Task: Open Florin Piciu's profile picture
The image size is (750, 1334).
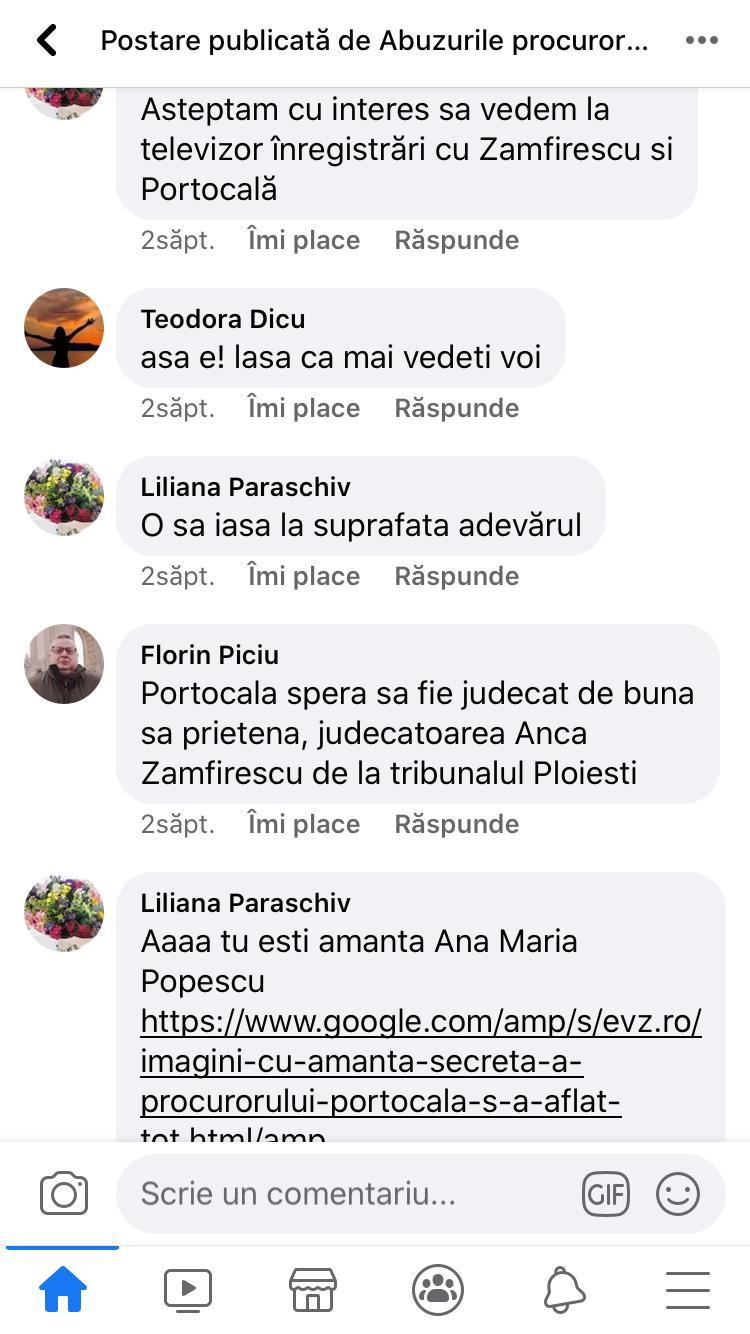Action: (64, 664)
